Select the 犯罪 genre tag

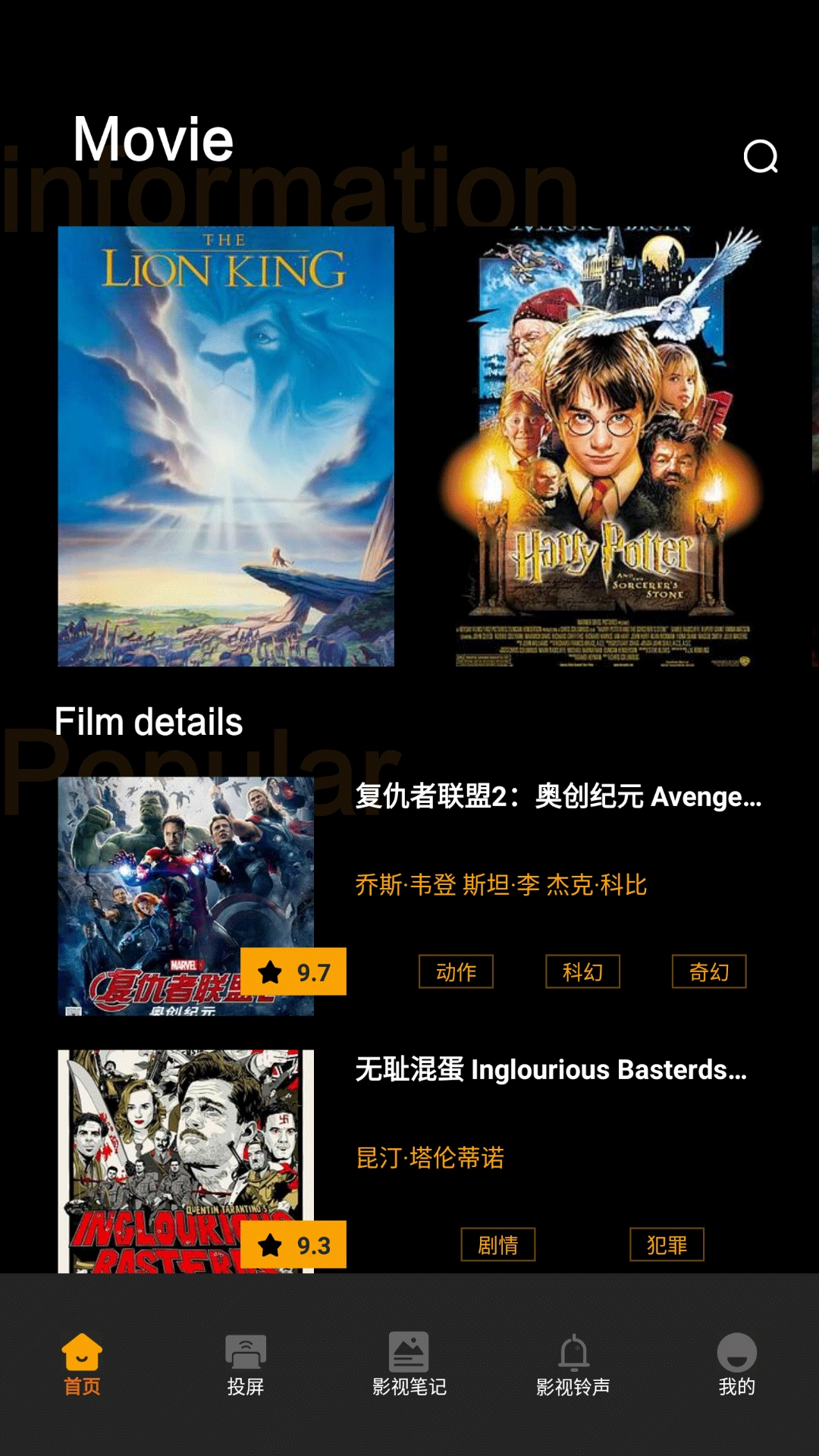[x=667, y=1244]
